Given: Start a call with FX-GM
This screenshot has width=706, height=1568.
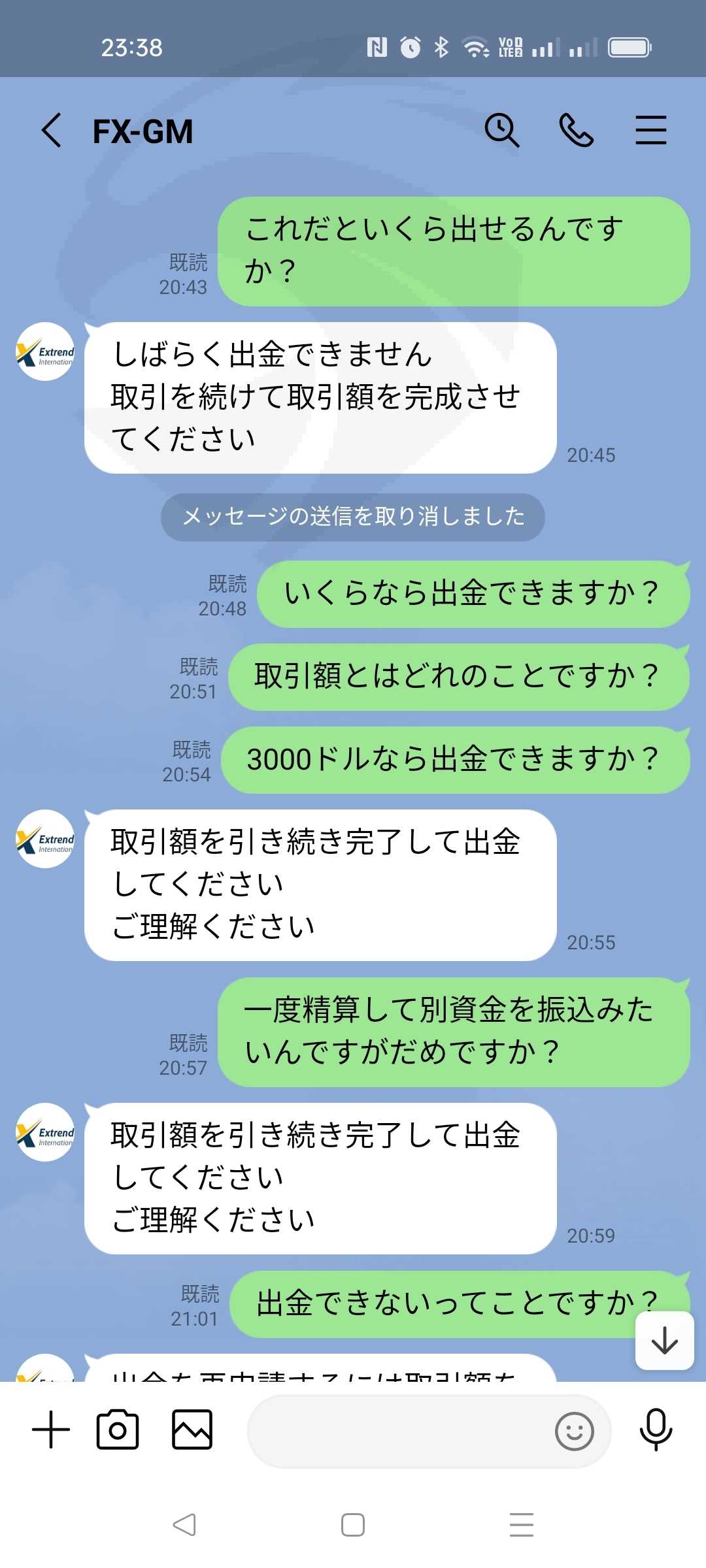Looking at the screenshot, I should [577, 130].
